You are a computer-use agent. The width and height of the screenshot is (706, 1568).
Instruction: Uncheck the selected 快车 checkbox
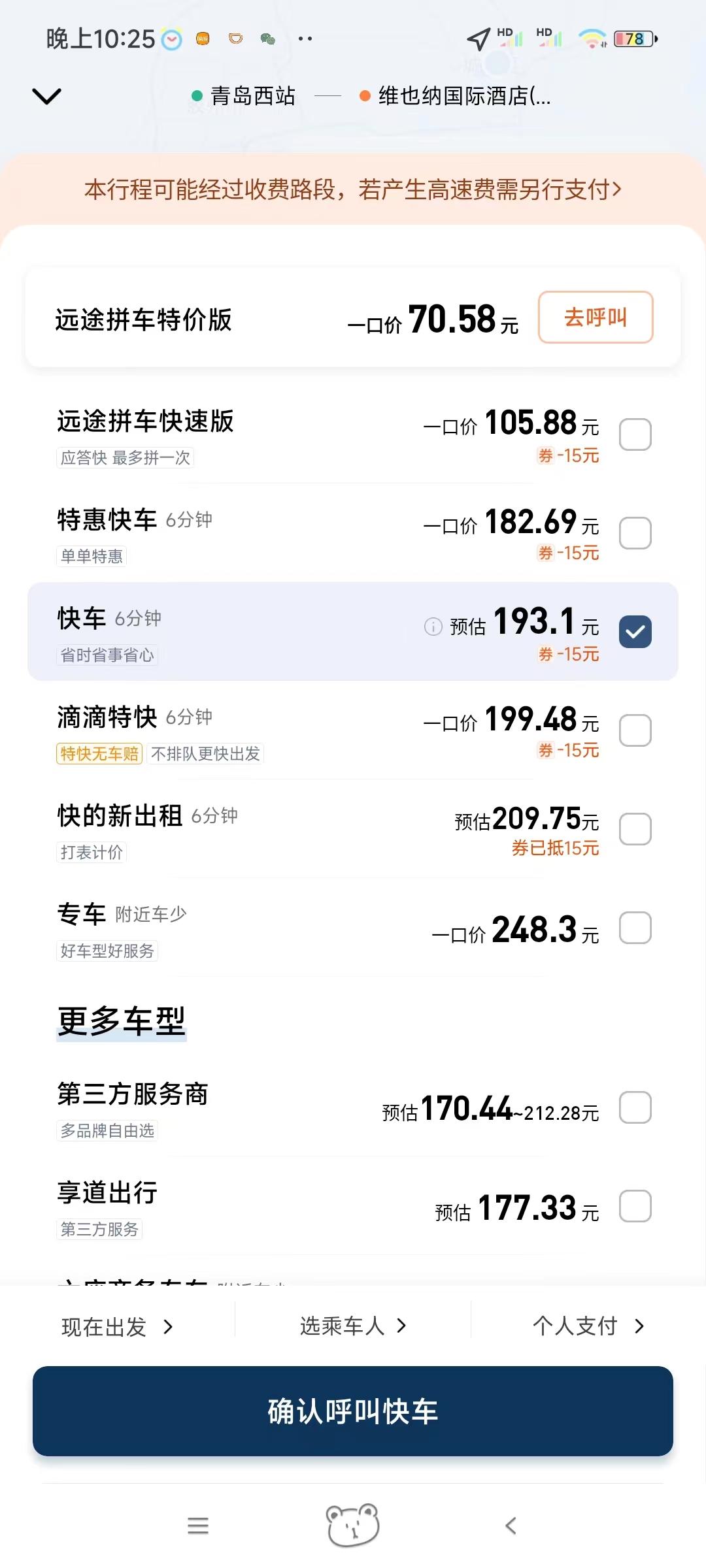point(635,631)
